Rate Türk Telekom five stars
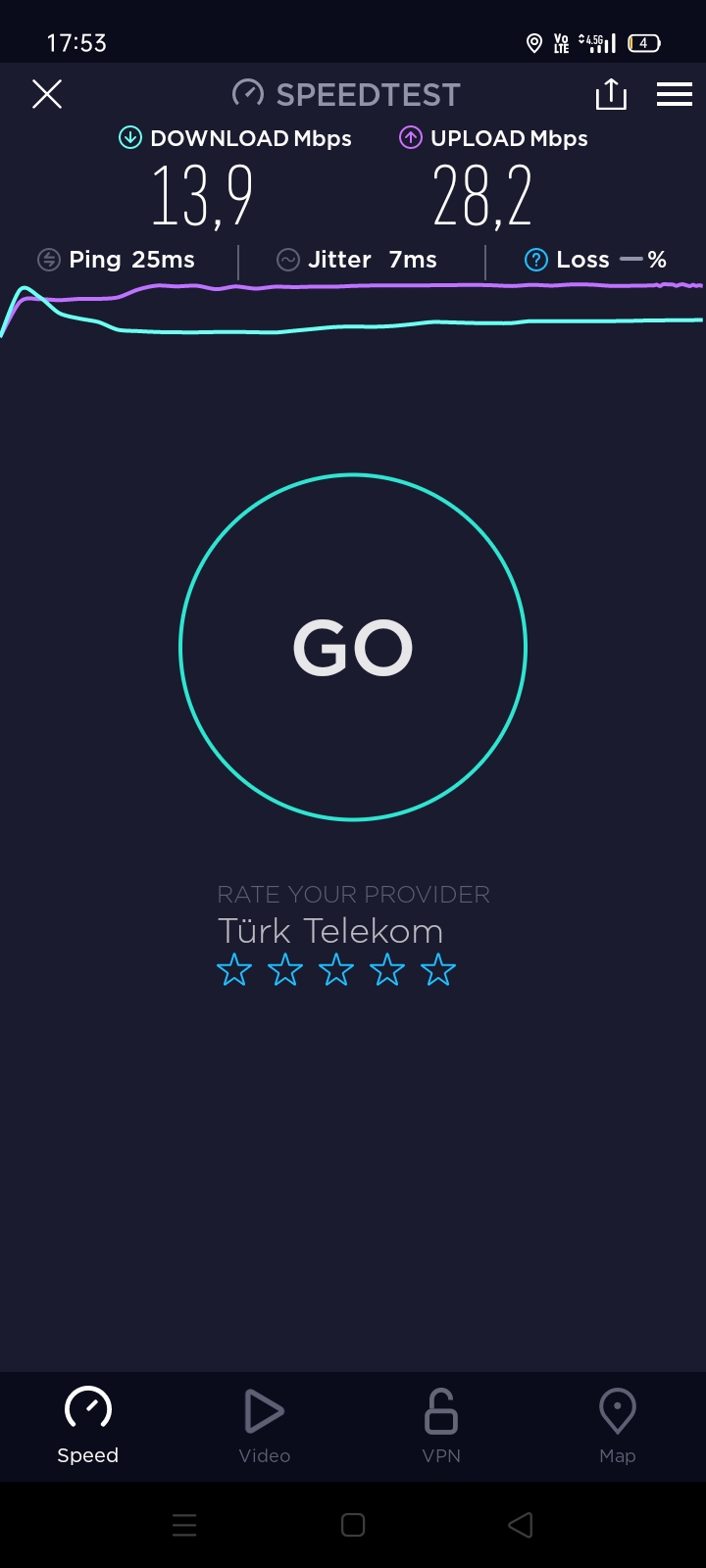This screenshot has height=1568, width=706. 438,970
